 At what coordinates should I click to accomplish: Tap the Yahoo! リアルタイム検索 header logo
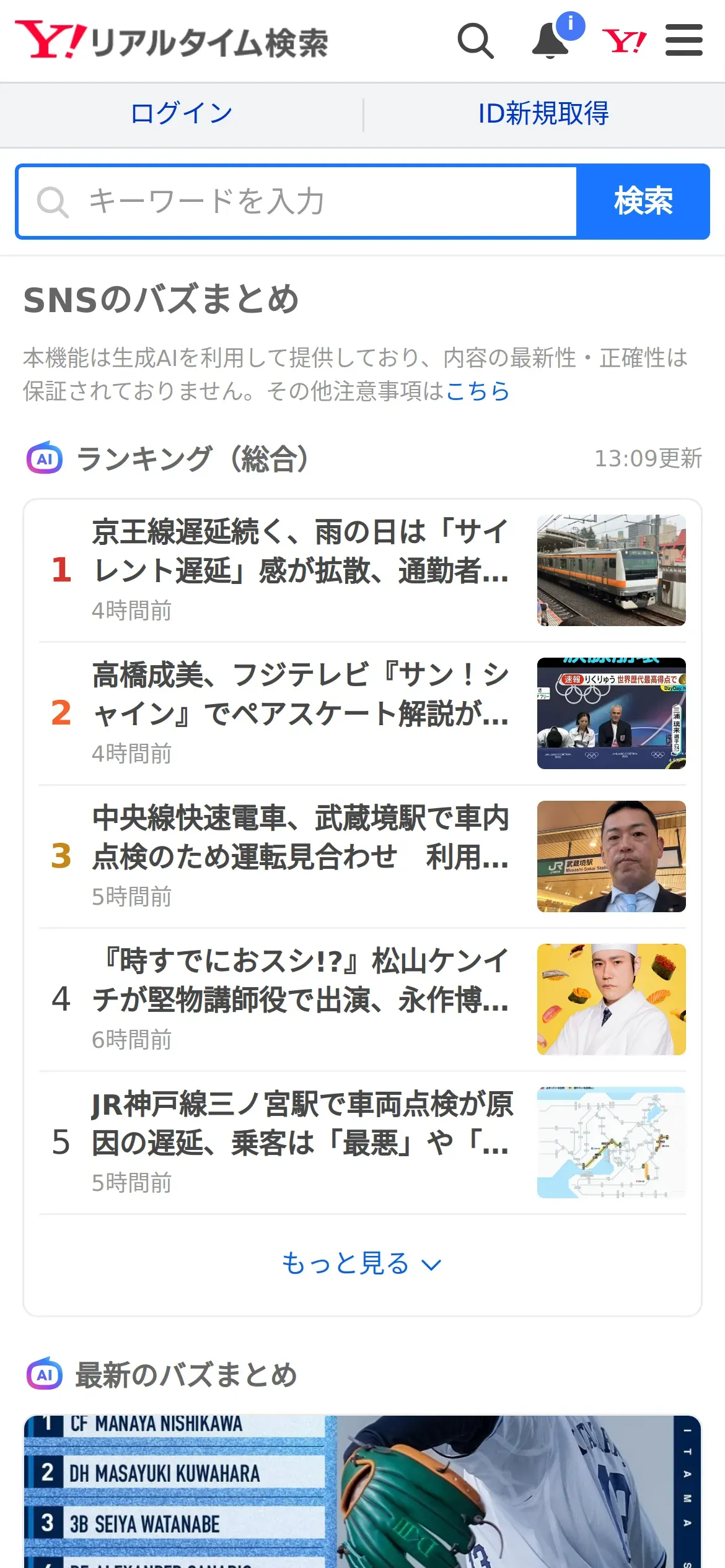pos(172,41)
